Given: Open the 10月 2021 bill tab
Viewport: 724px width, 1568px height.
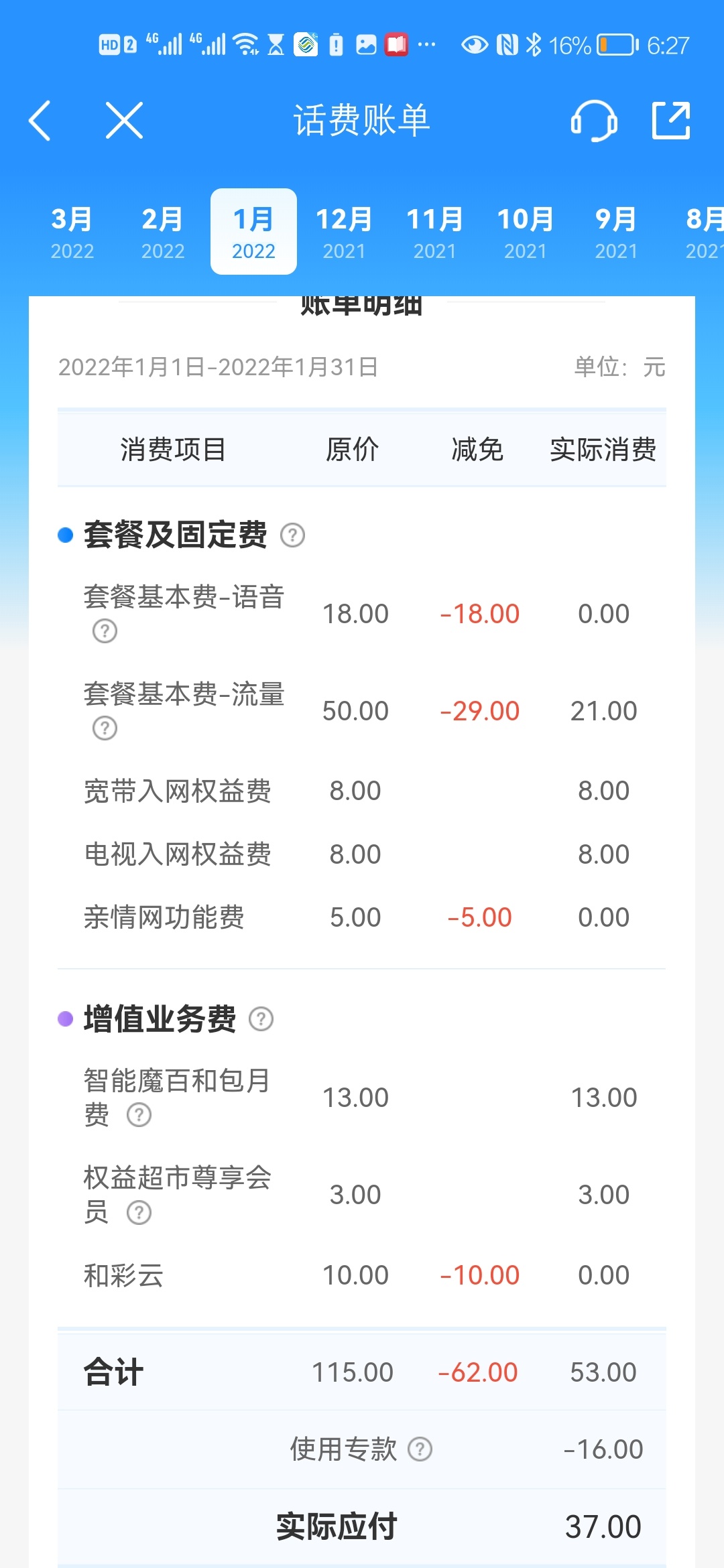Looking at the screenshot, I should [525, 232].
